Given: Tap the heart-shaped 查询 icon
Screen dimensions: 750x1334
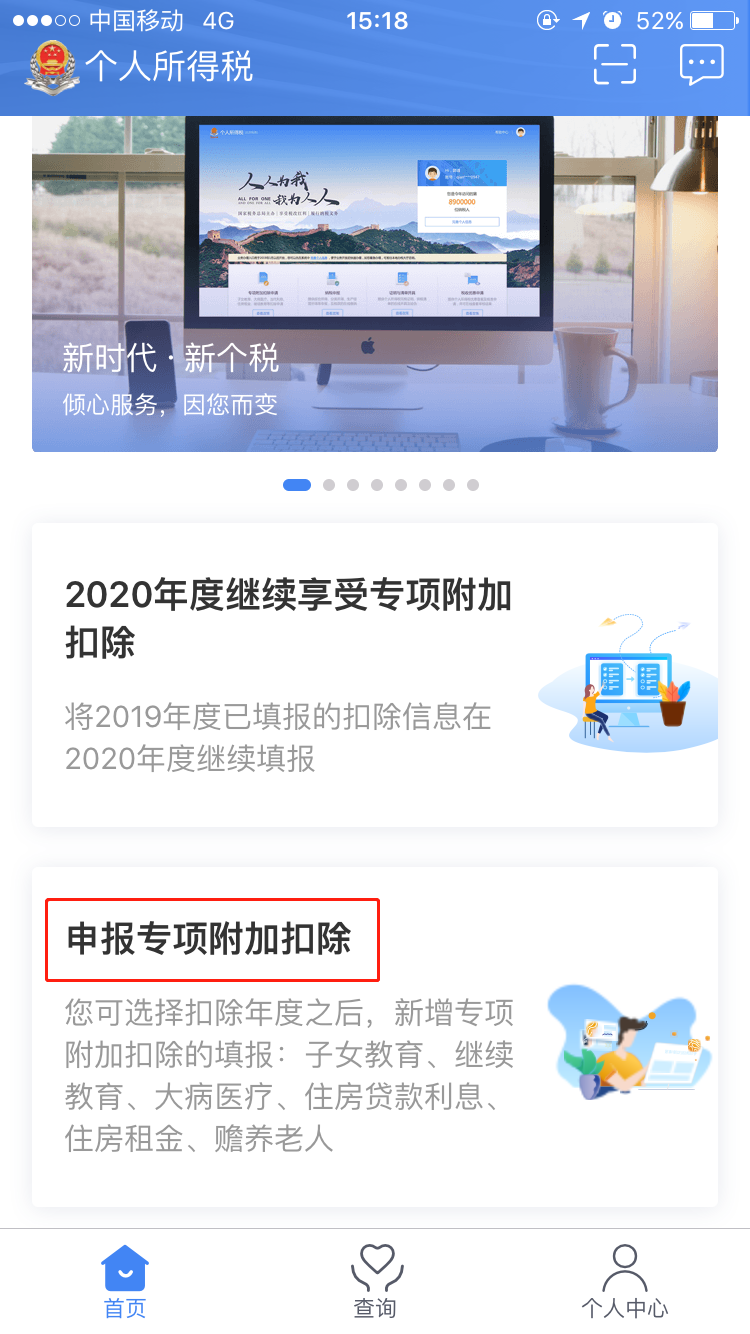Looking at the screenshot, I should point(375,1267).
